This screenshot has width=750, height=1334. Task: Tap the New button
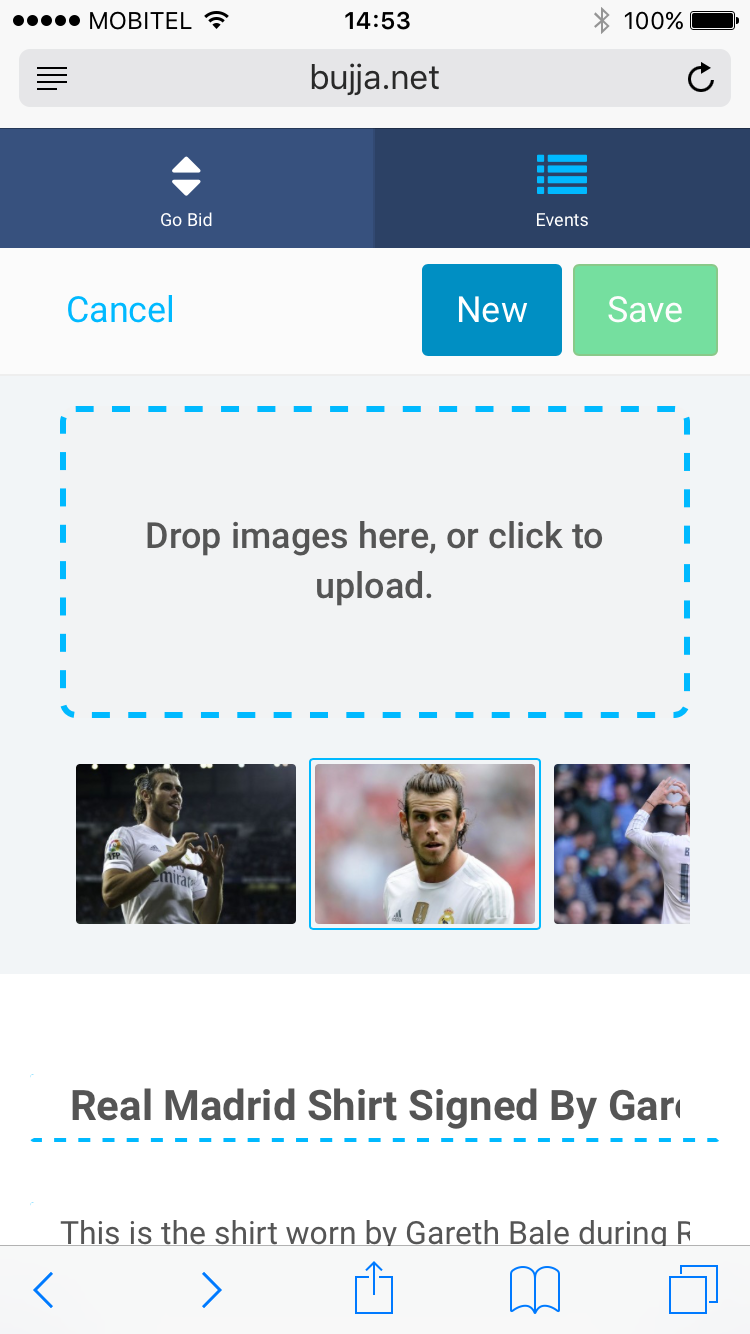tap(492, 310)
